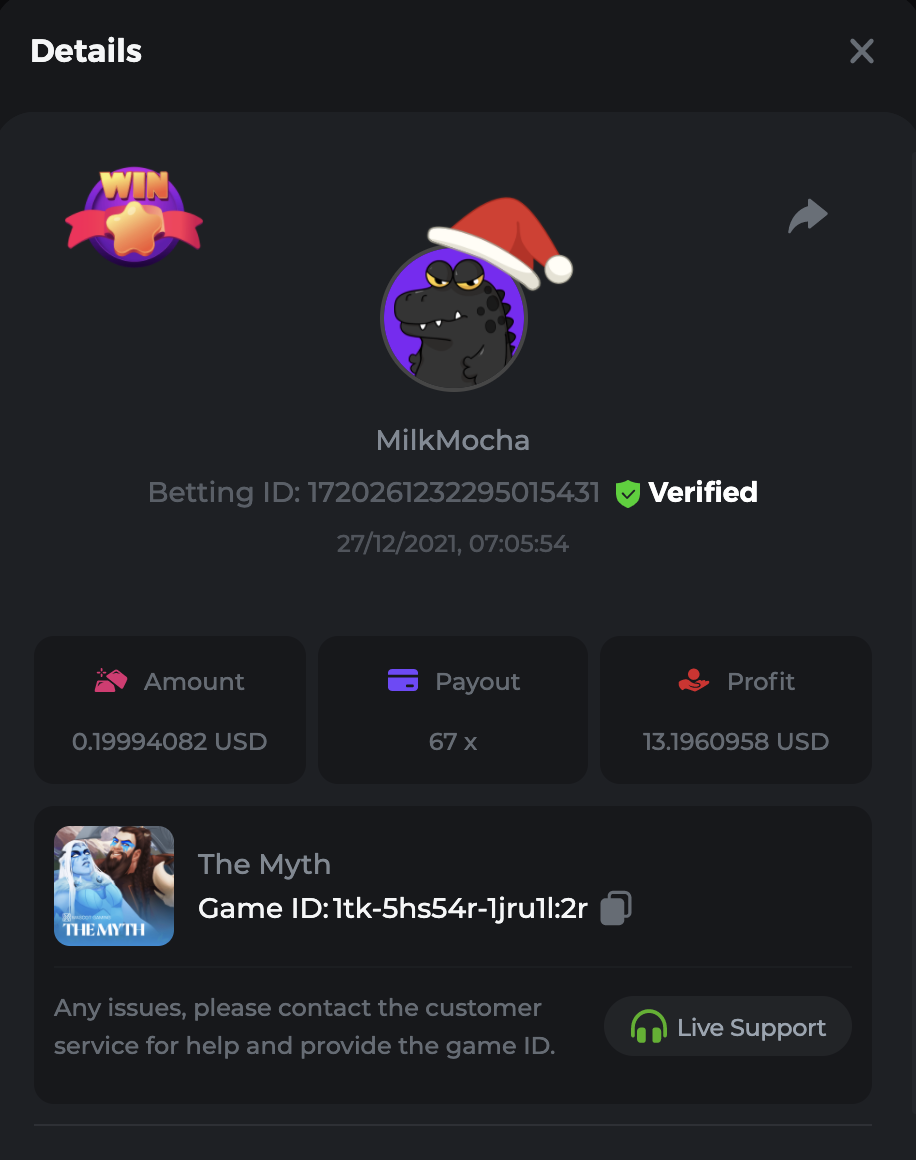Copy the game ID

click(x=615, y=908)
